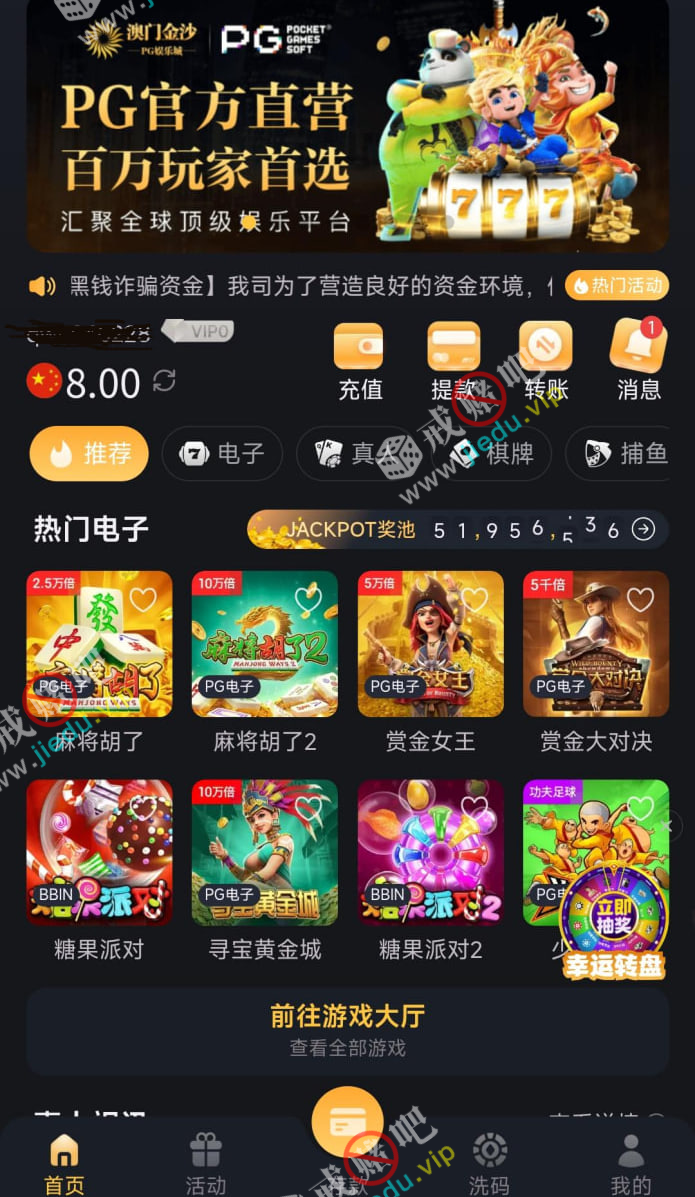Image resolution: width=695 pixels, height=1197 pixels.
Task: Open 糖果派对2 game
Action: [x=430, y=853]
